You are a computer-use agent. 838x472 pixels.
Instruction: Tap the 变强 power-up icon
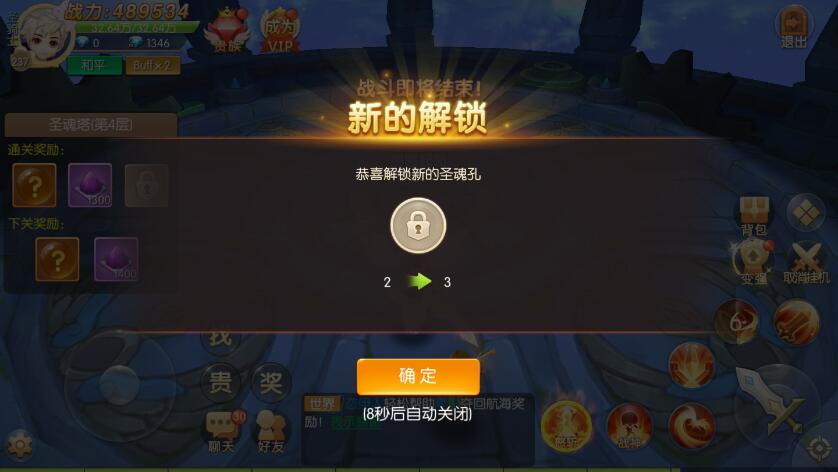coord(754,263)
